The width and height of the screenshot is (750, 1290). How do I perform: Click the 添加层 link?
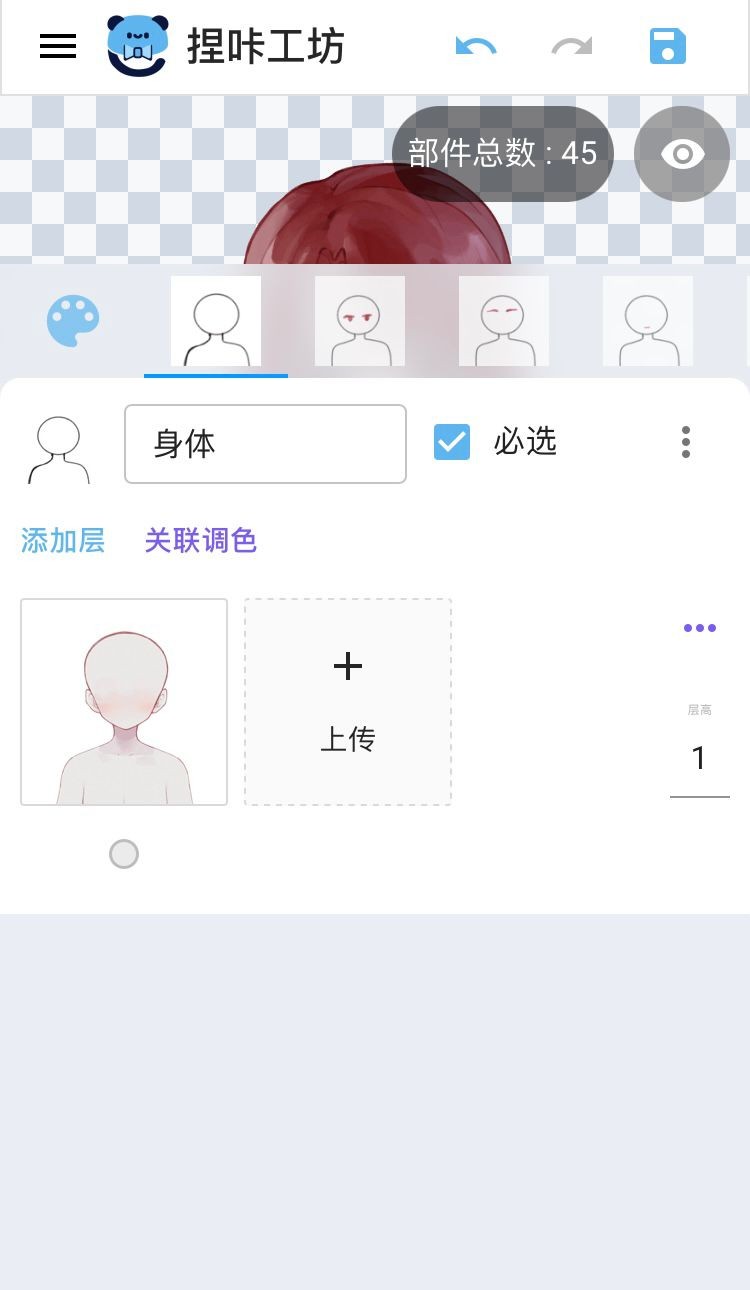click(62, 540)
